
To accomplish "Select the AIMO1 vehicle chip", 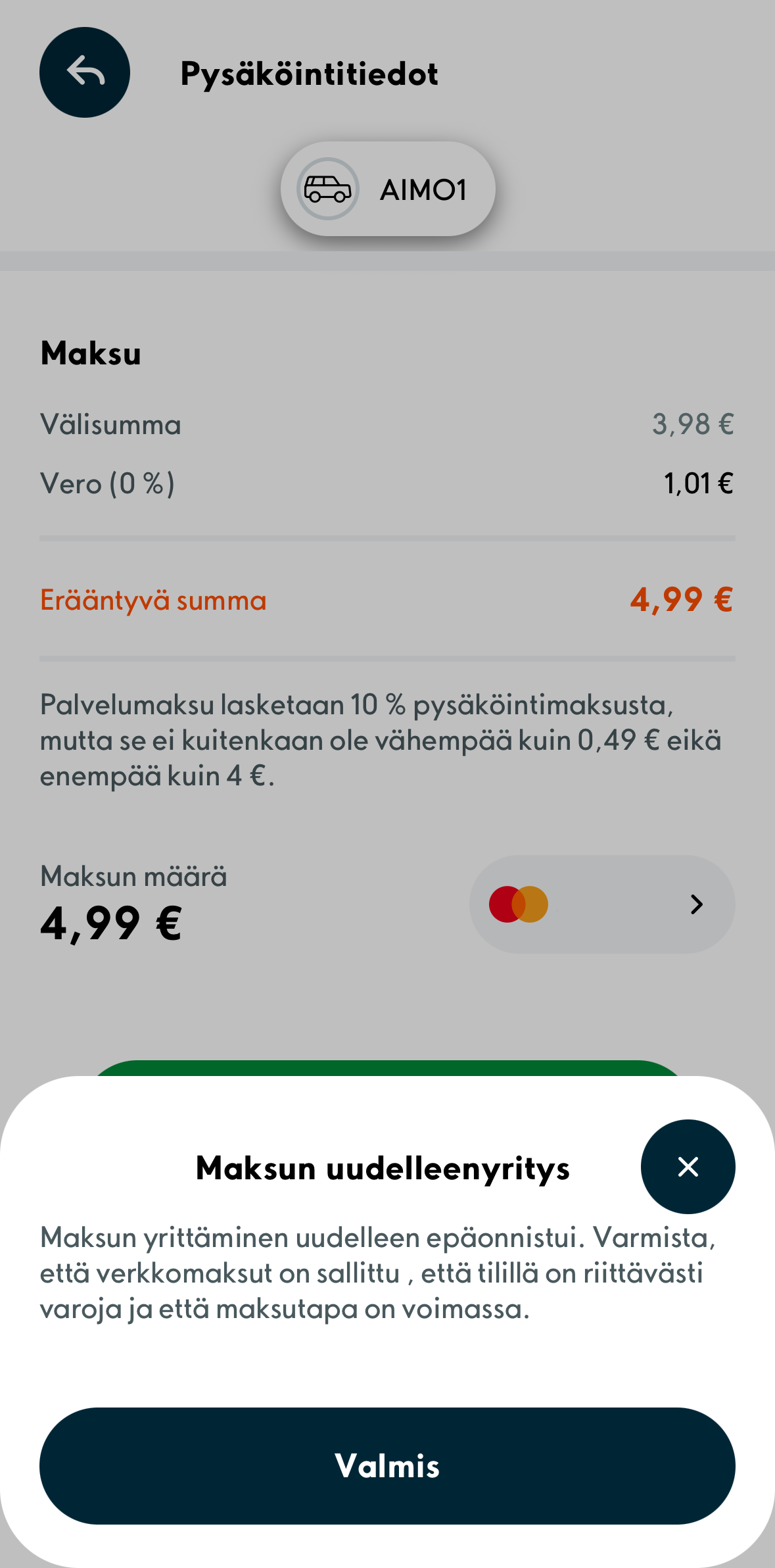I will [388, 189].
